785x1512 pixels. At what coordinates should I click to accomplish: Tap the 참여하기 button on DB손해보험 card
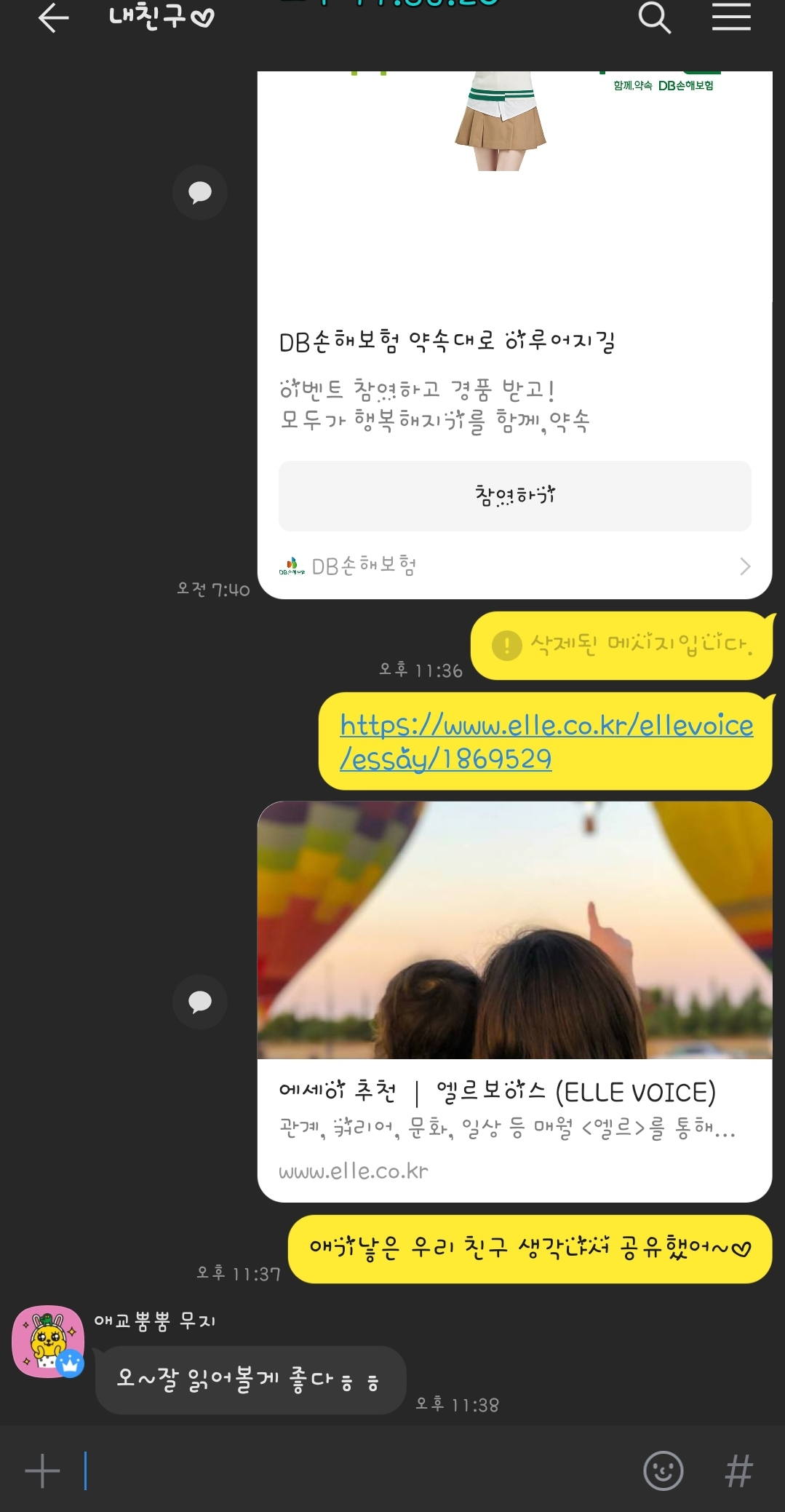point(514,496)
